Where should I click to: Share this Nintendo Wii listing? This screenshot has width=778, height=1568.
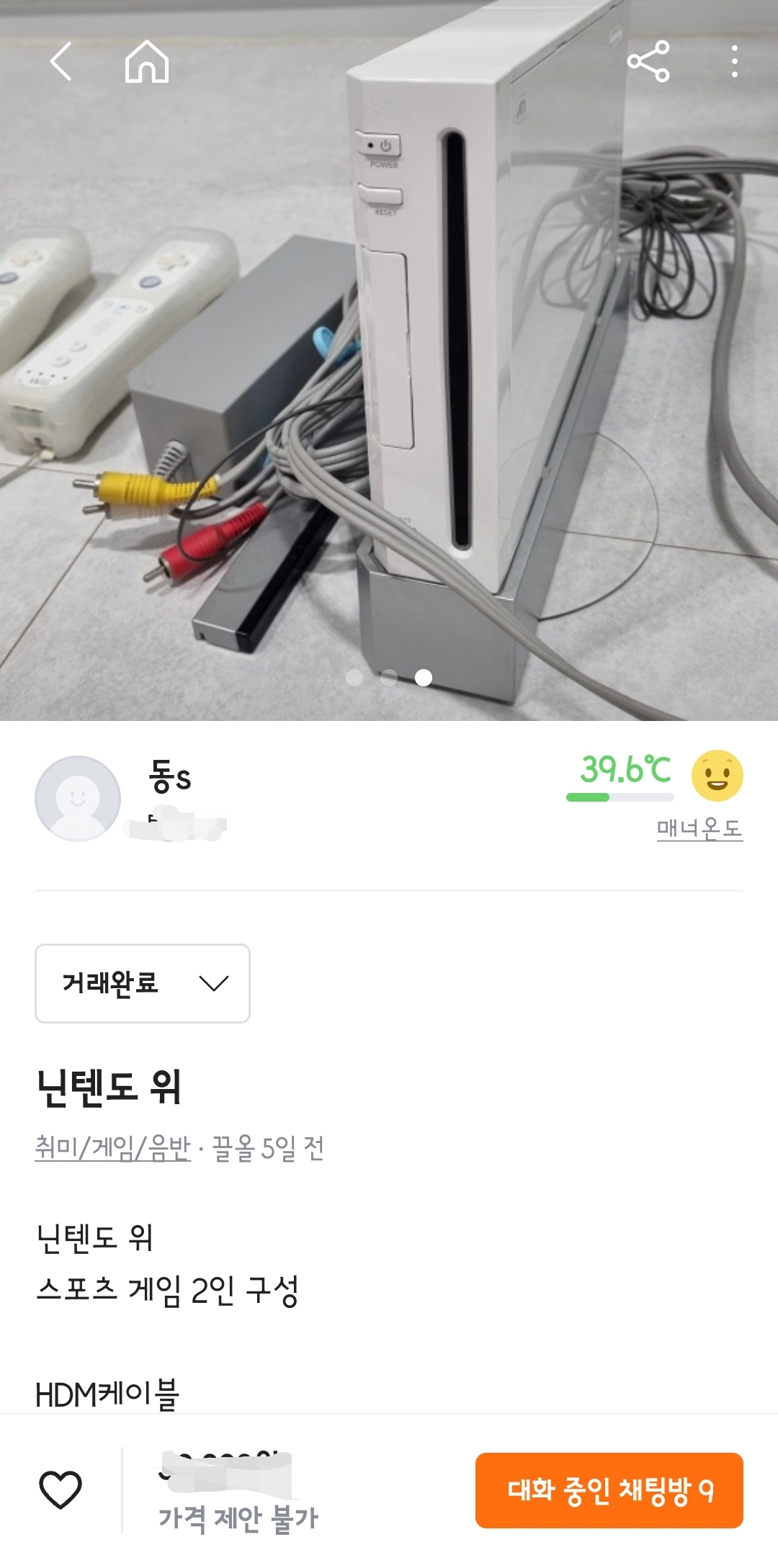[x=648, y=62]
